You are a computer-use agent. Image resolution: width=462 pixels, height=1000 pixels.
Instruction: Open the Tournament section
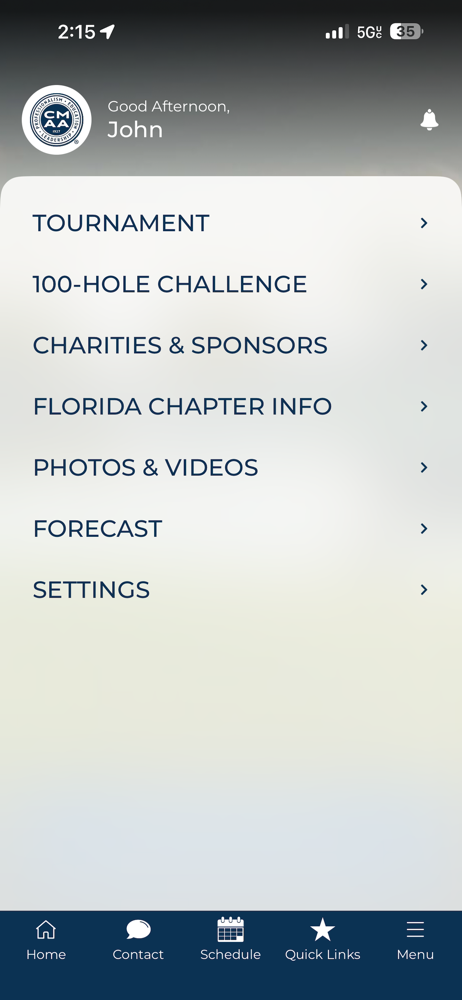[231, 223]
